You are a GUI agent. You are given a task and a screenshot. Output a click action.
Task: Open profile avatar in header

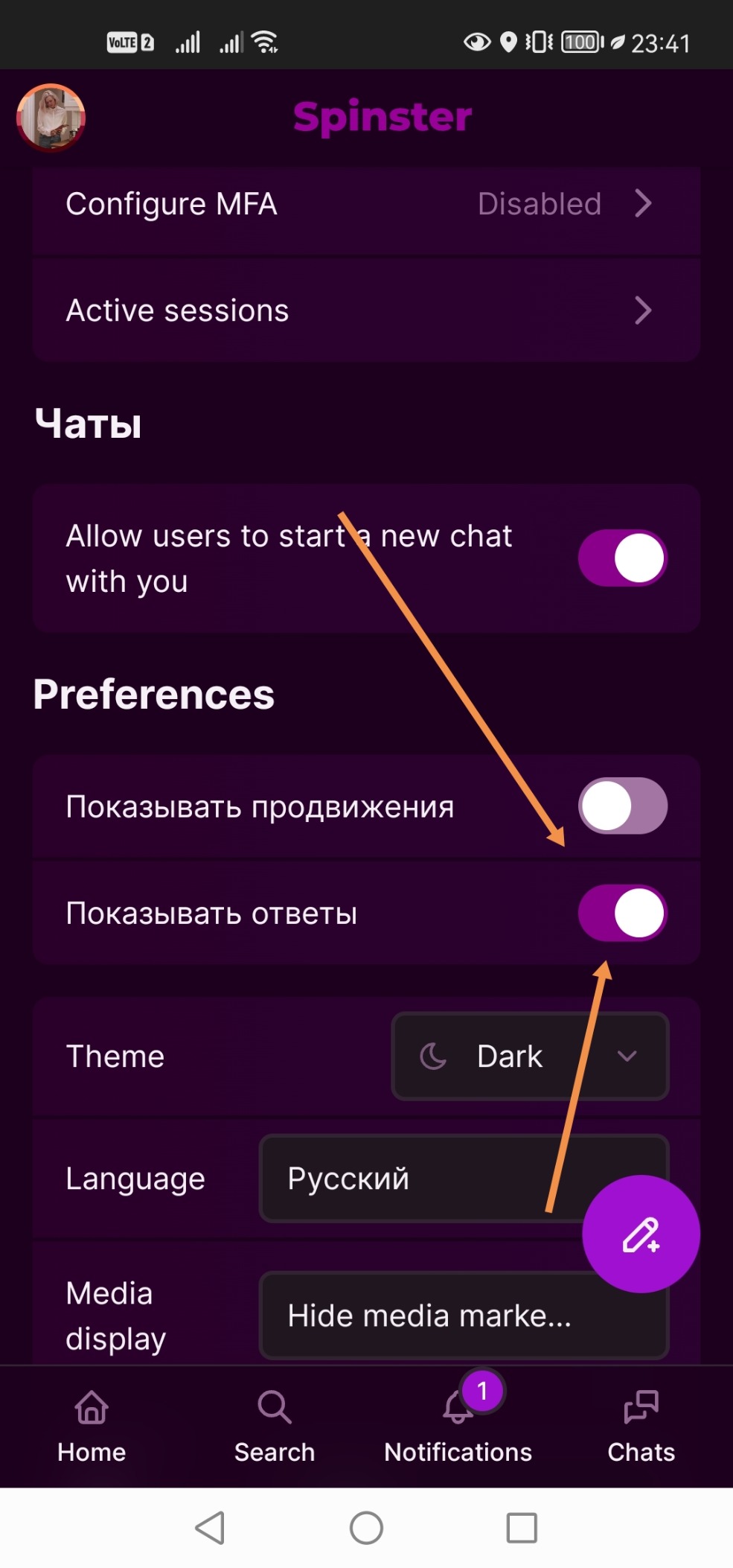click(x=51, y=118)
